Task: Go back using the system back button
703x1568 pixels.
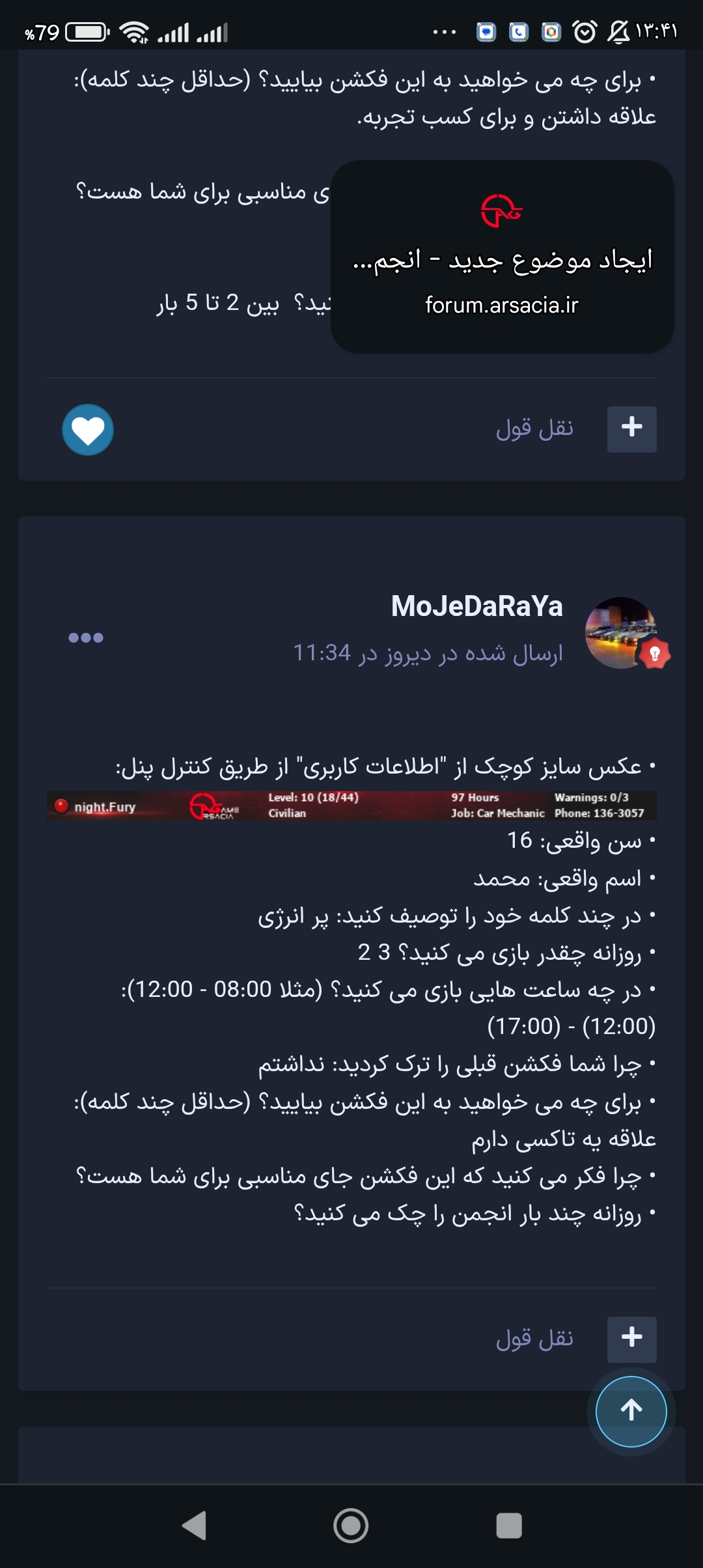Action: [x=194, y=1526]
